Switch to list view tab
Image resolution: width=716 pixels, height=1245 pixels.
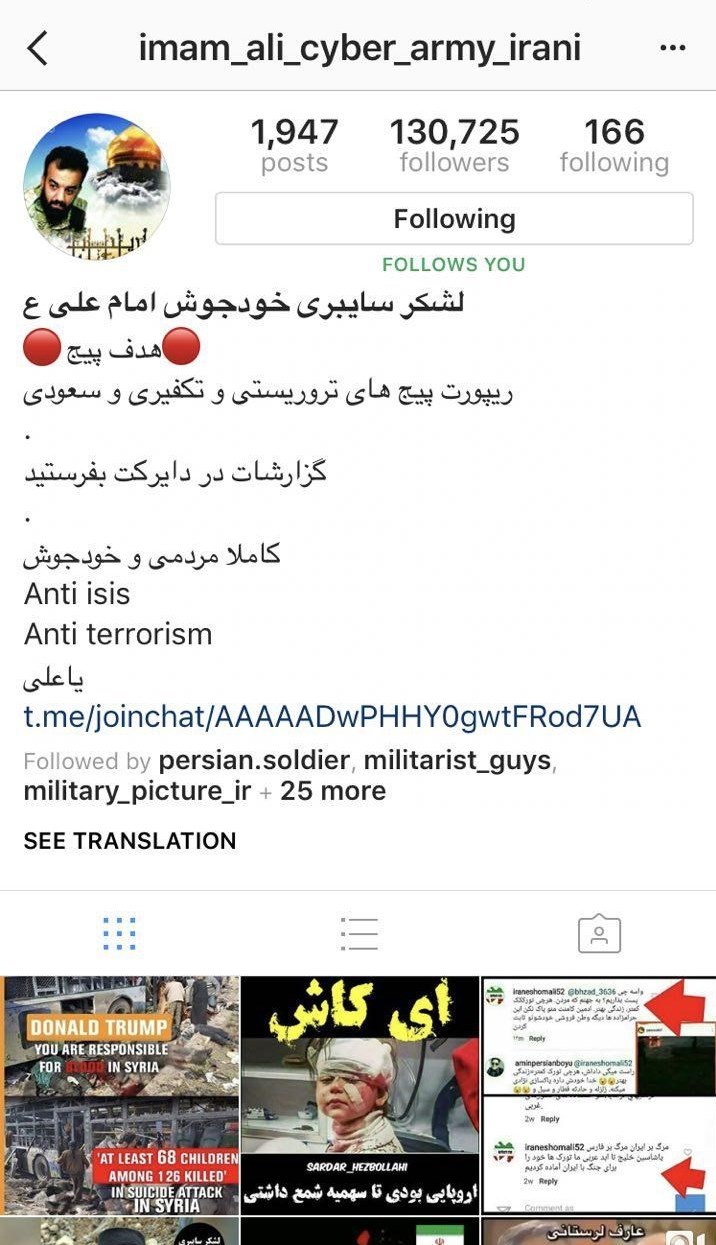358,934
